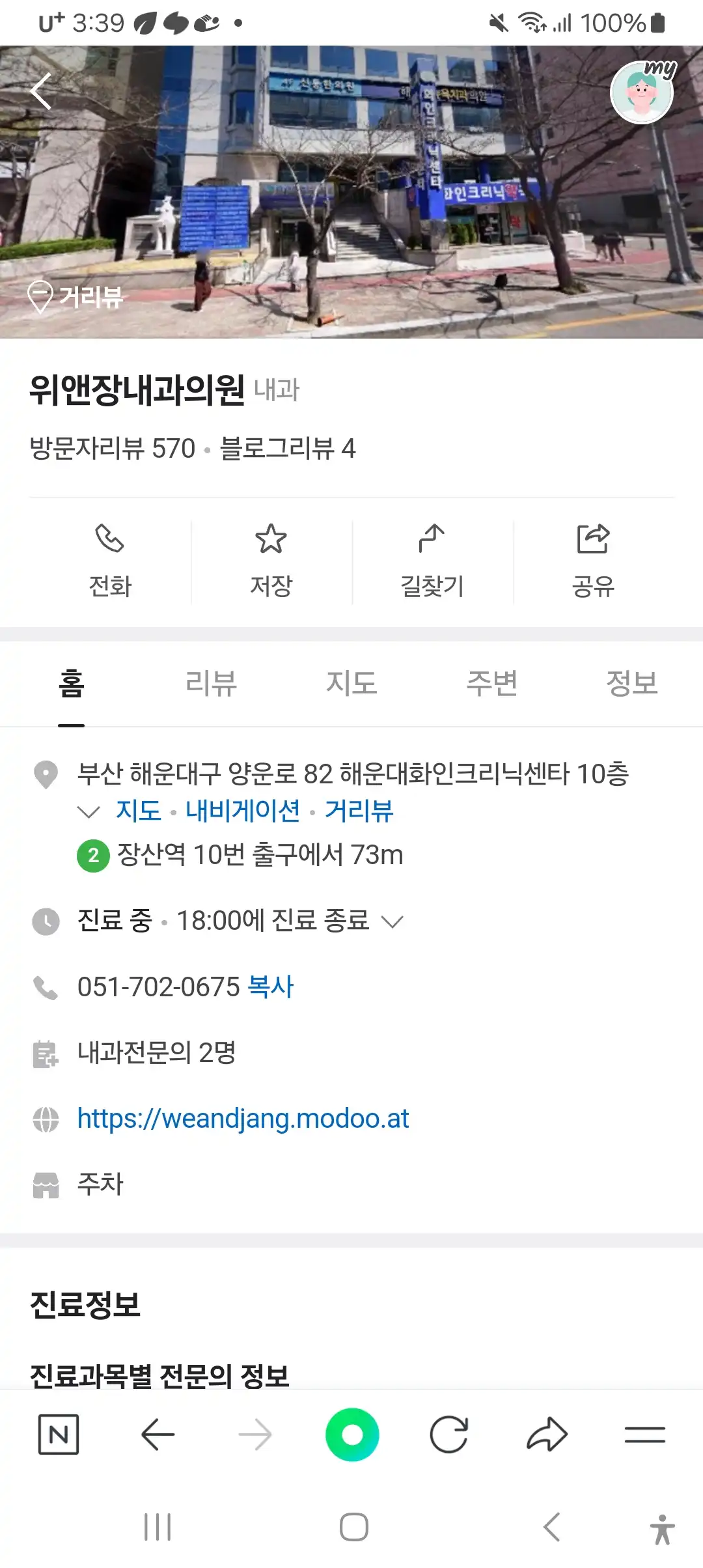Go back with the top-left back arrow
The image size is (703, 1568).
click(x=41, y=91)
